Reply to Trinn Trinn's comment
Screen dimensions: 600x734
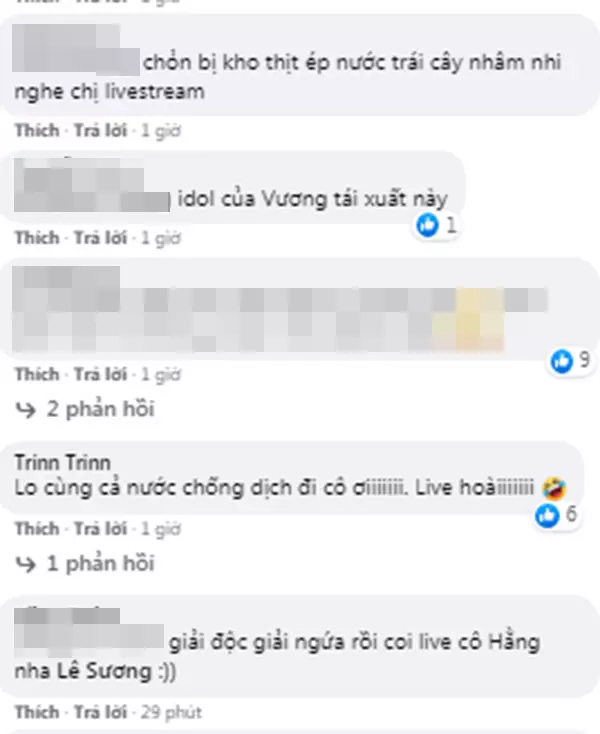click(x=100, y=528)
